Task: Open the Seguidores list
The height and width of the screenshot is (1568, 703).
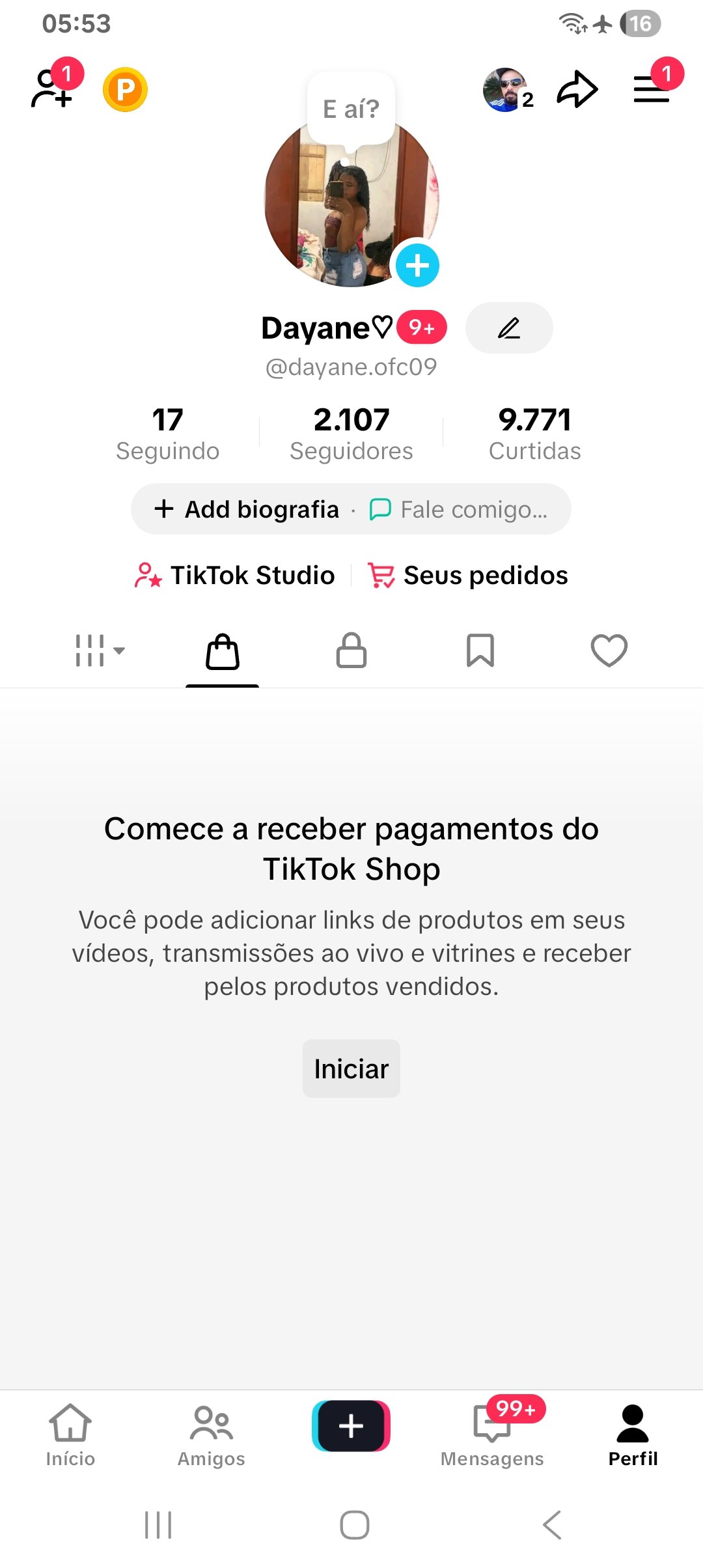Action: [x=351, y=433]
